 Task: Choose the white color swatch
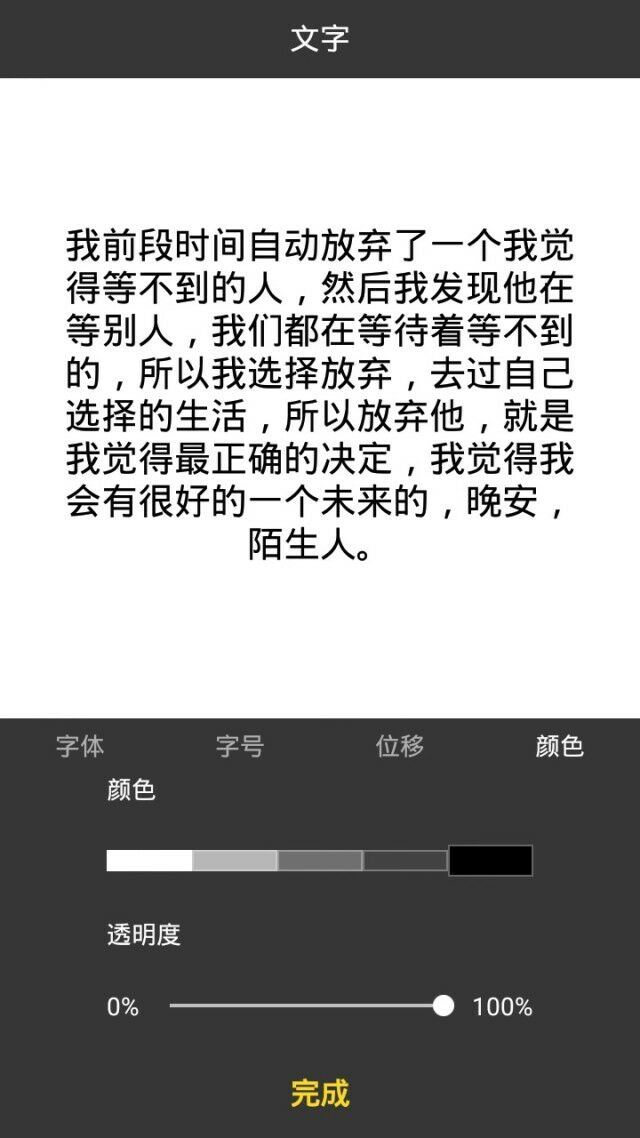pyautogui.click(x=149, y=861)
